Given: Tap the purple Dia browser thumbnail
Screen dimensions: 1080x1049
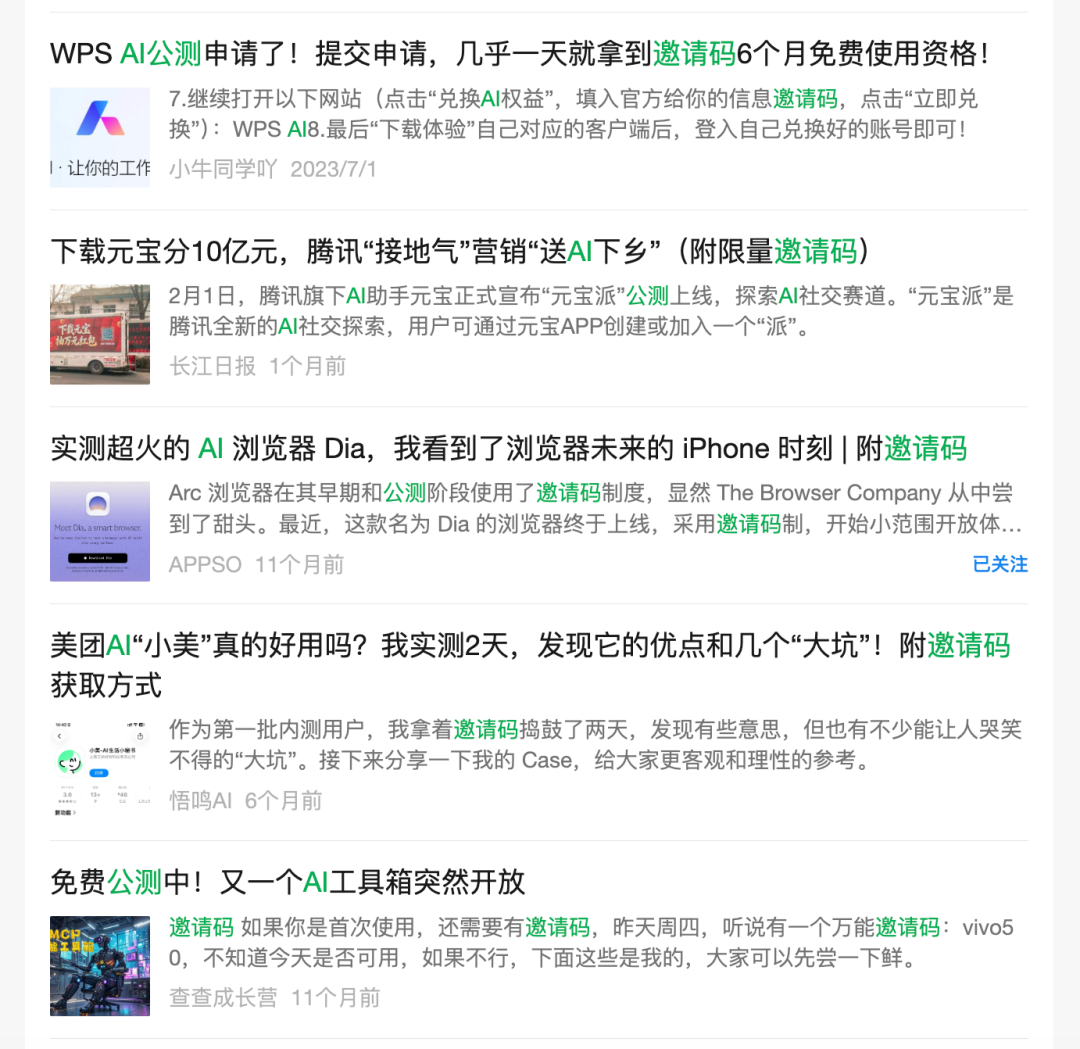Looking at the screenshot, I should point(100,531).
